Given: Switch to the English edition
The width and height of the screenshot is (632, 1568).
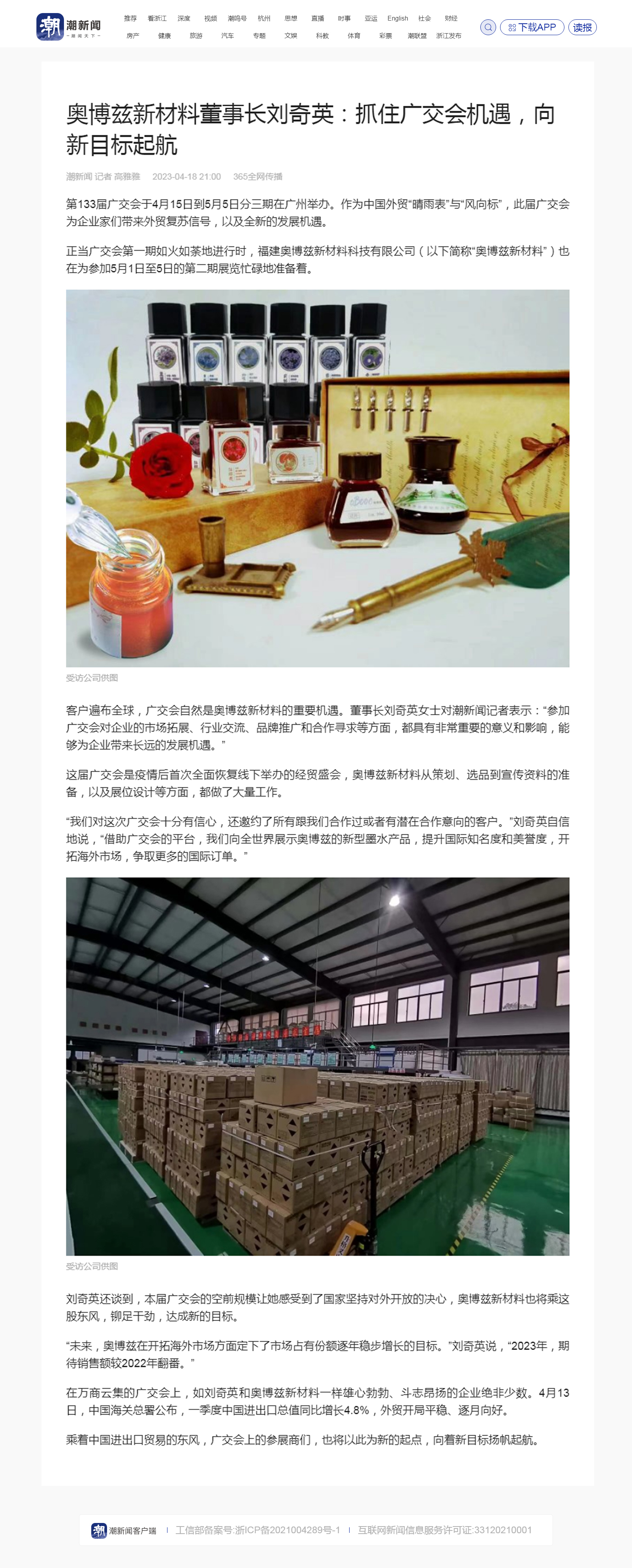Looking at the screenshot, I should pyautogui.click(x=398, y=18).
